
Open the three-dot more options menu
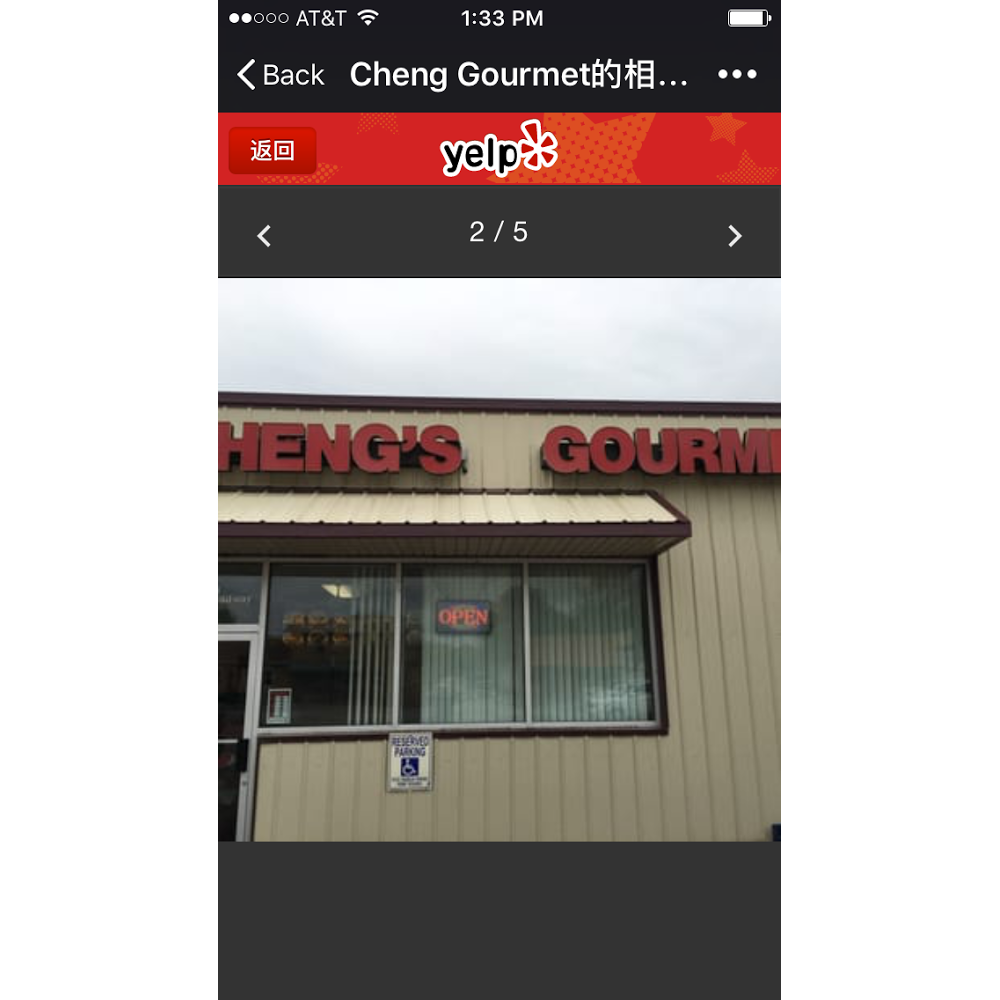[737, 75]
